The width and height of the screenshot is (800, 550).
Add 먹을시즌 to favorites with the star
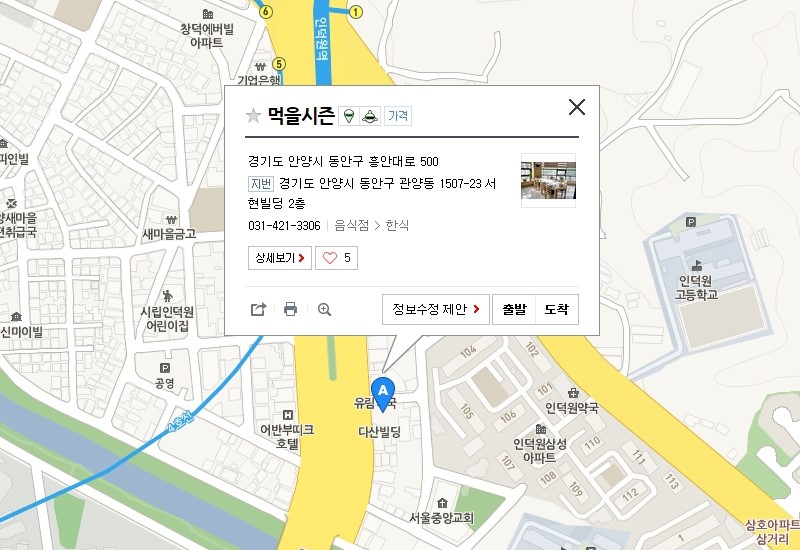point(254,116)
